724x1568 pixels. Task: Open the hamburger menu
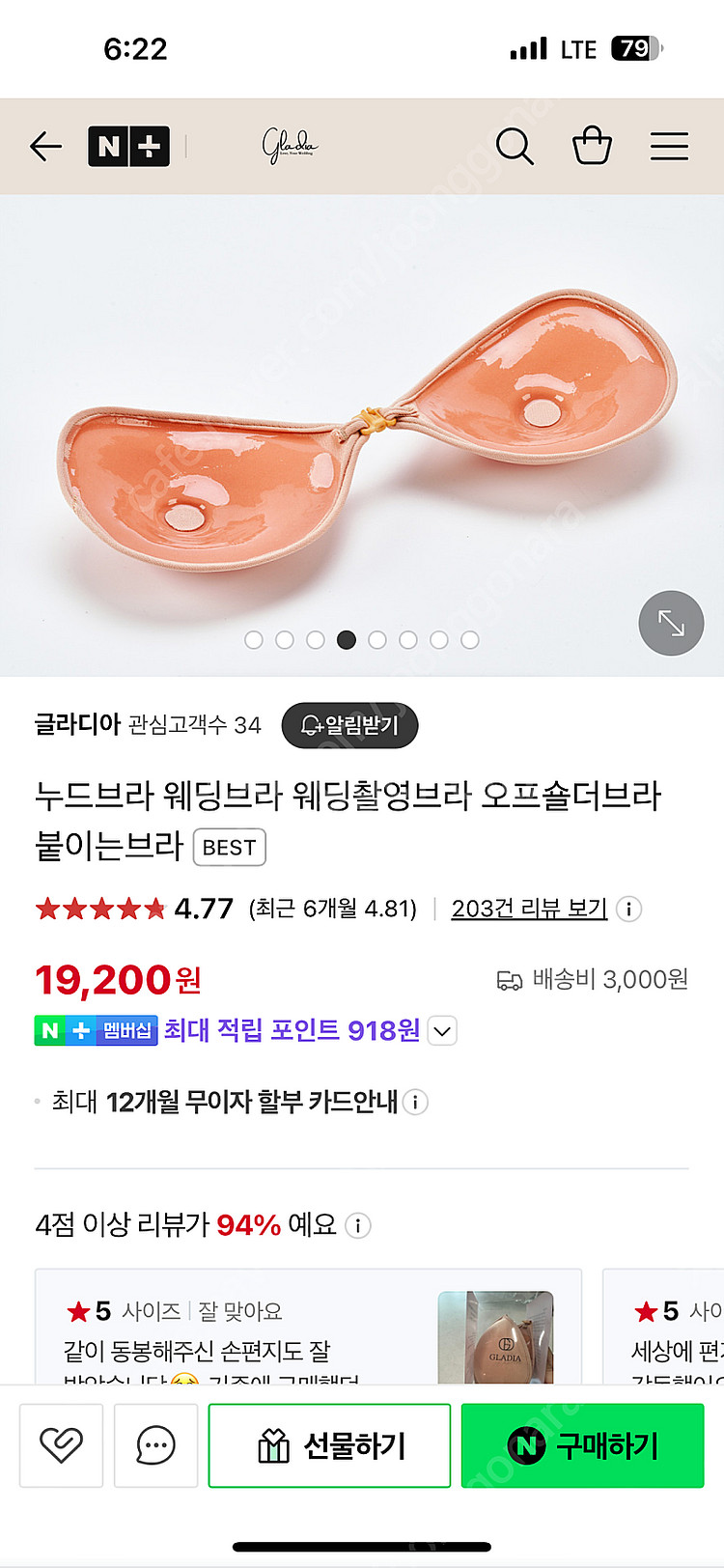[x=669, y=147]
